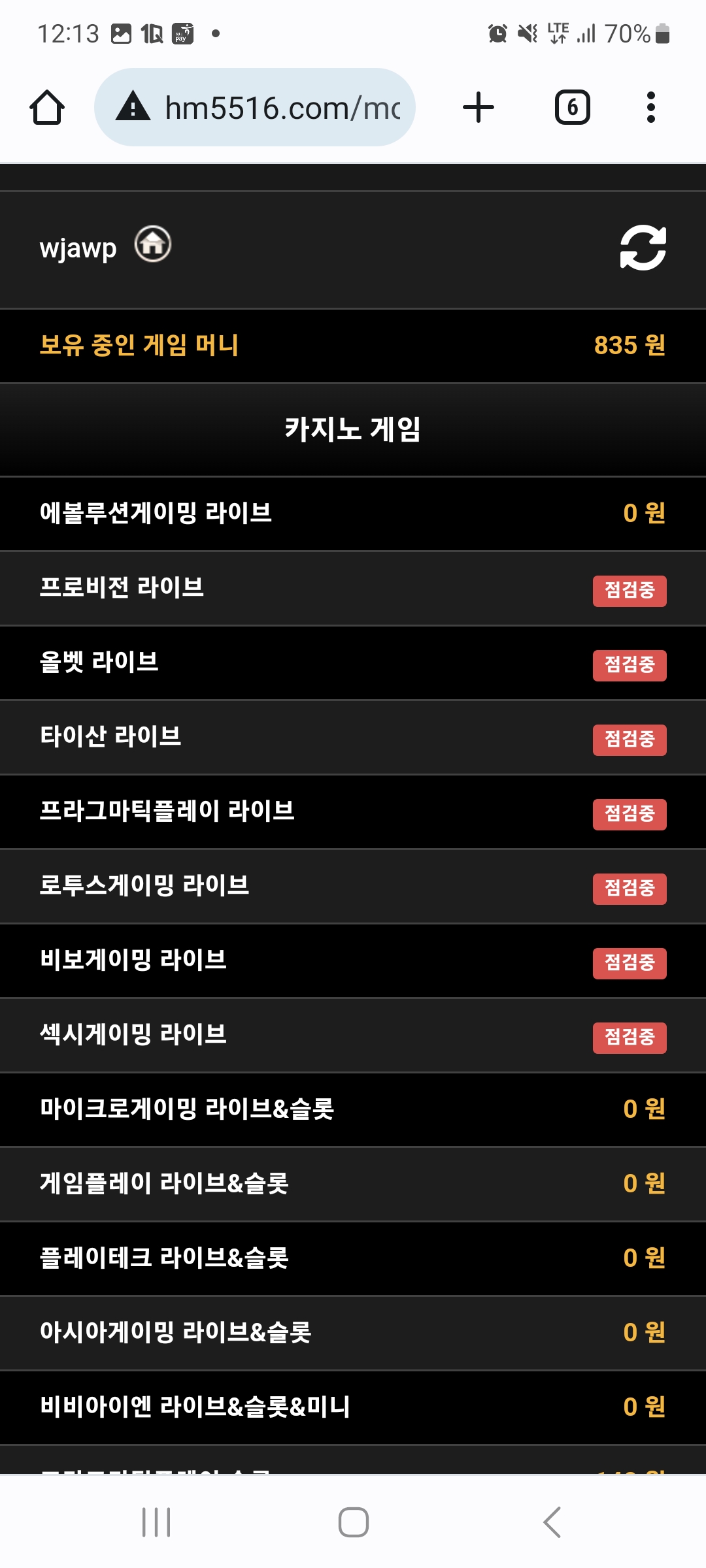Select the 플레이테크 라이브&슬롯 row
Viewport: 706px width, 1568px height.
pos(353,1258)
